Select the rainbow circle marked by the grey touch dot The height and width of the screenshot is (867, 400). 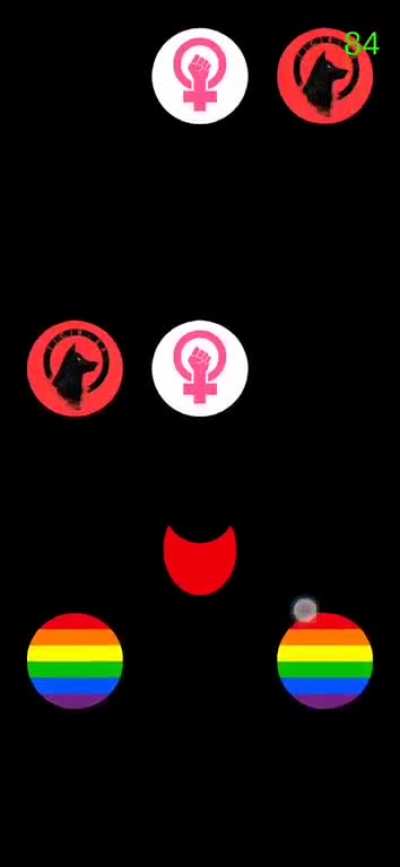[x=325, y=661]
